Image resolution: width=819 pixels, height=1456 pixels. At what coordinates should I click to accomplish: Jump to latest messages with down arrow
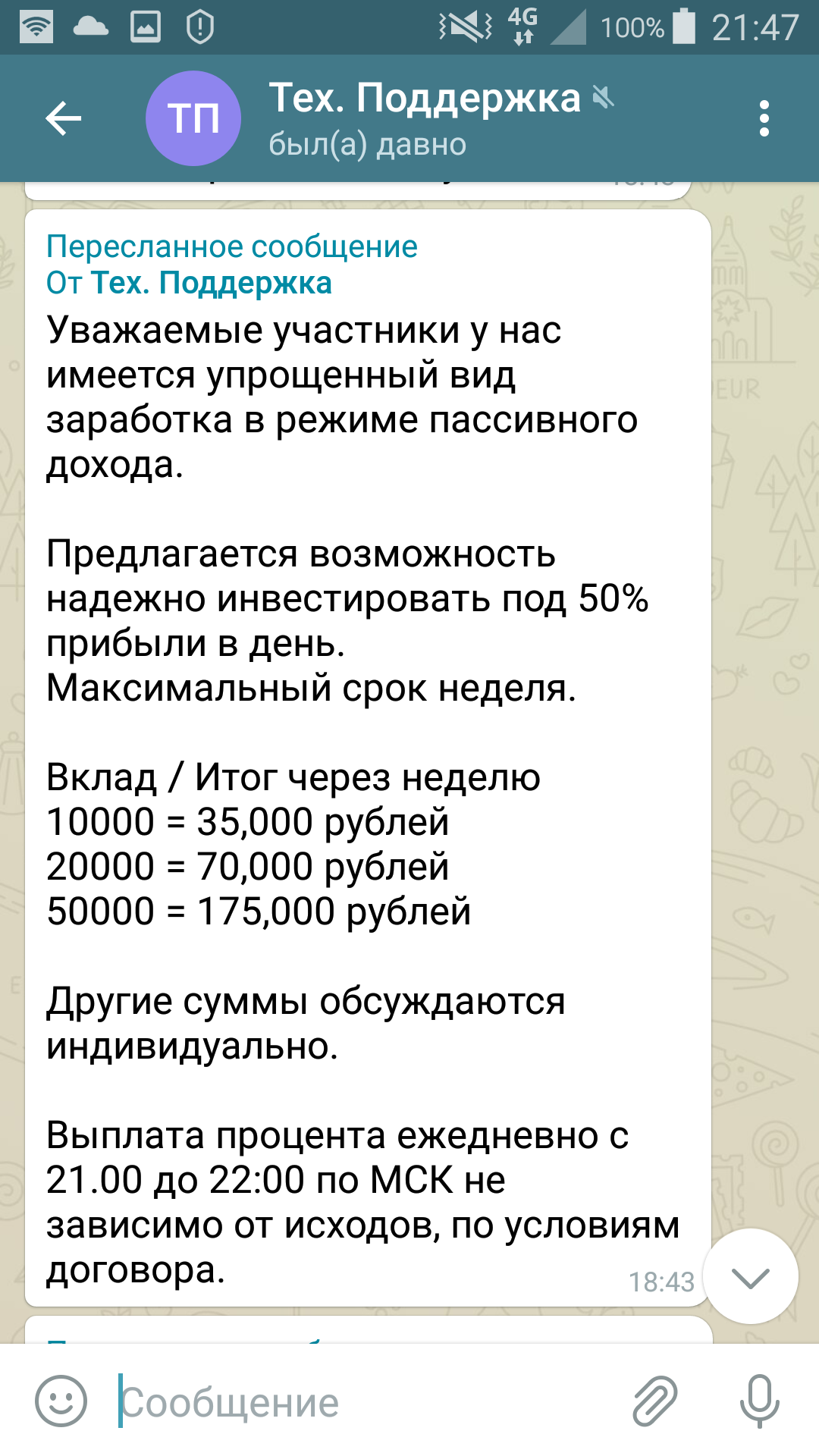point(751,1276)
